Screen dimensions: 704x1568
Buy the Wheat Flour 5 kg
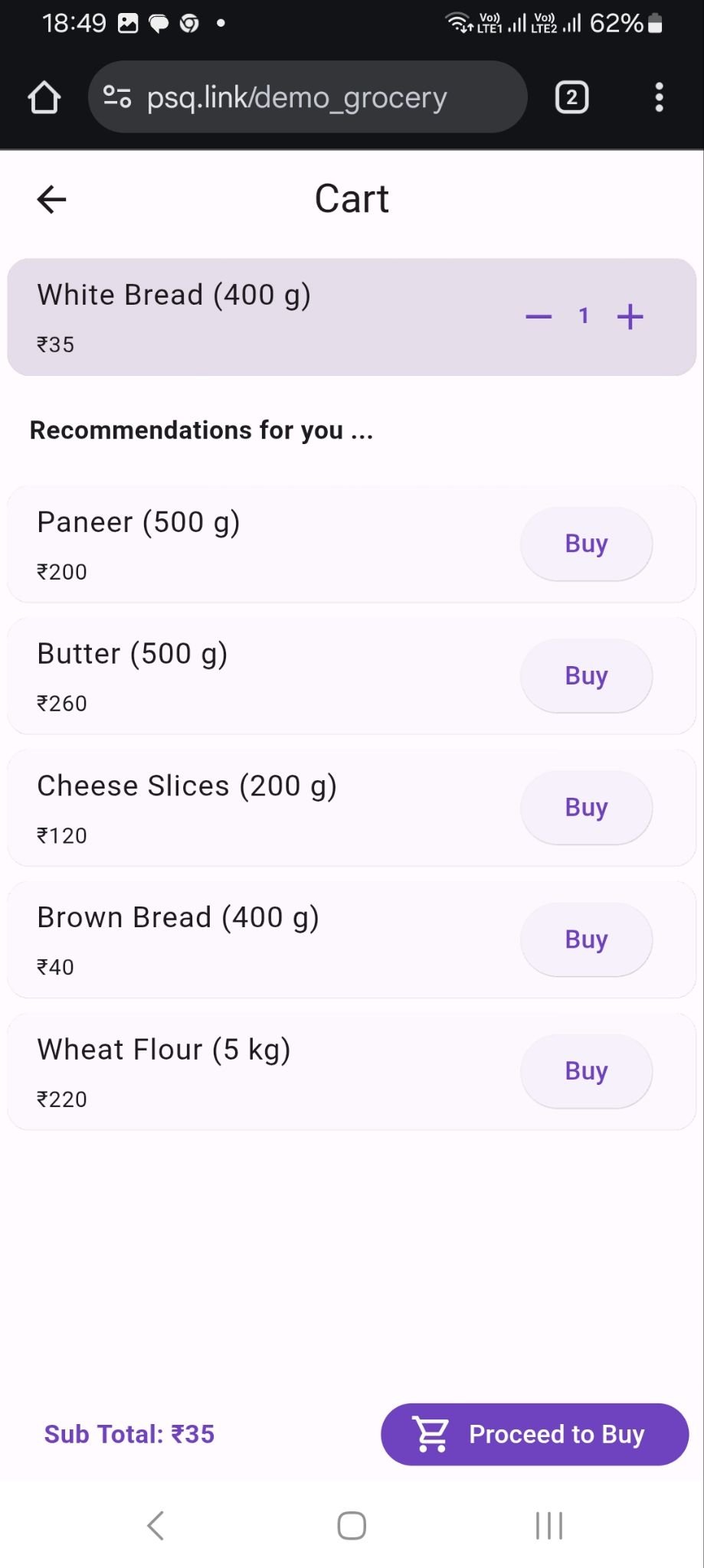point(585,1071)
